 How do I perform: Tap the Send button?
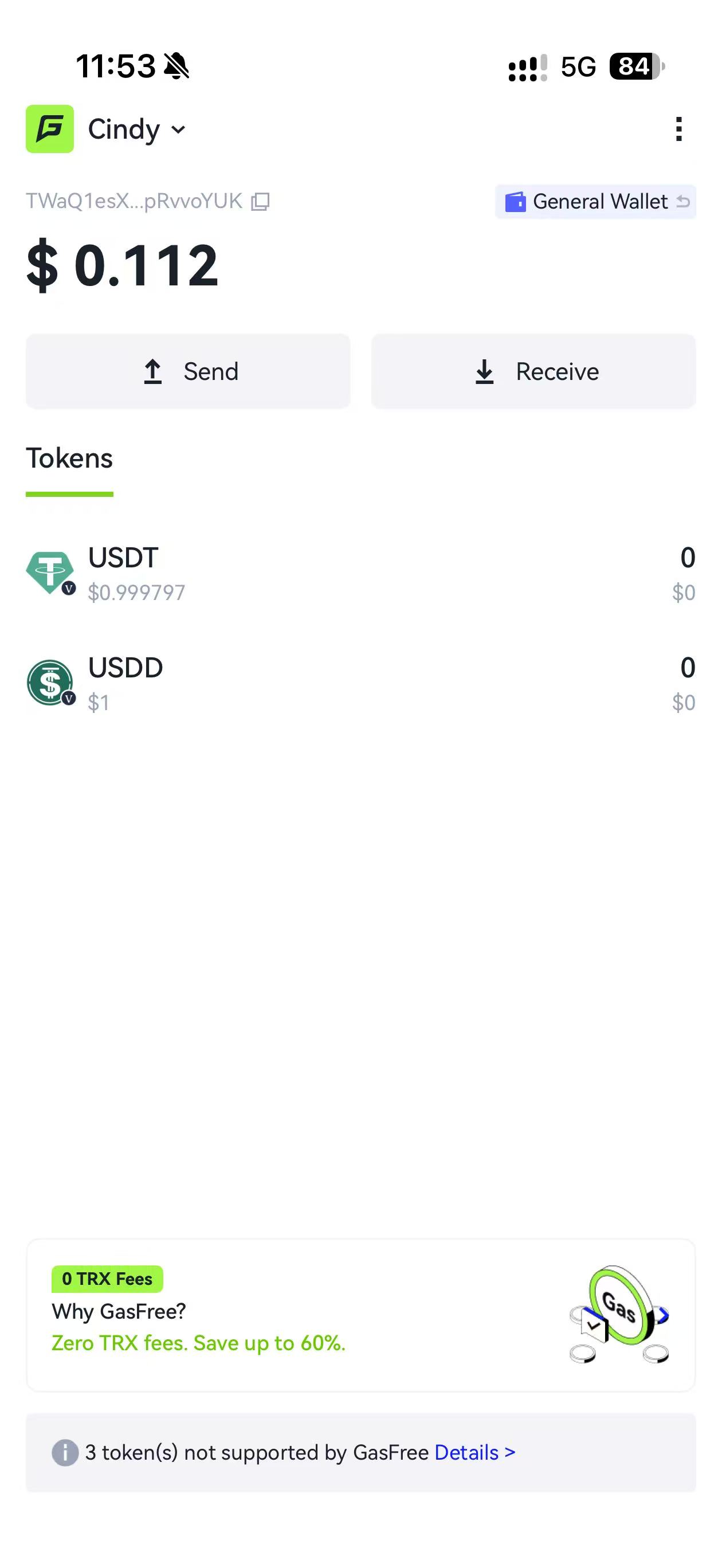(x=188, y=371)
